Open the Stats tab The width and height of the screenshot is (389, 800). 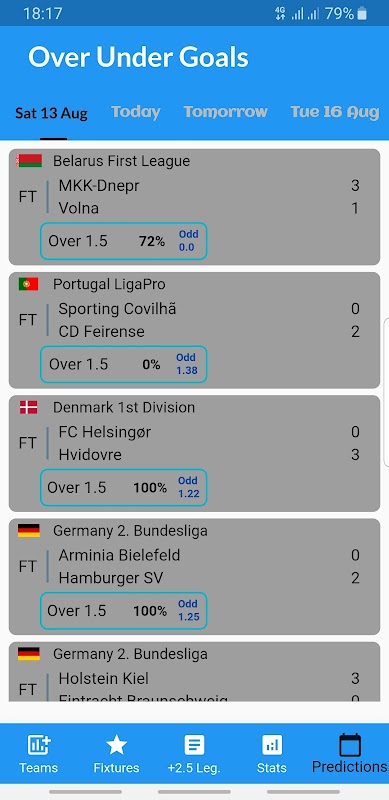click(272, 754)
